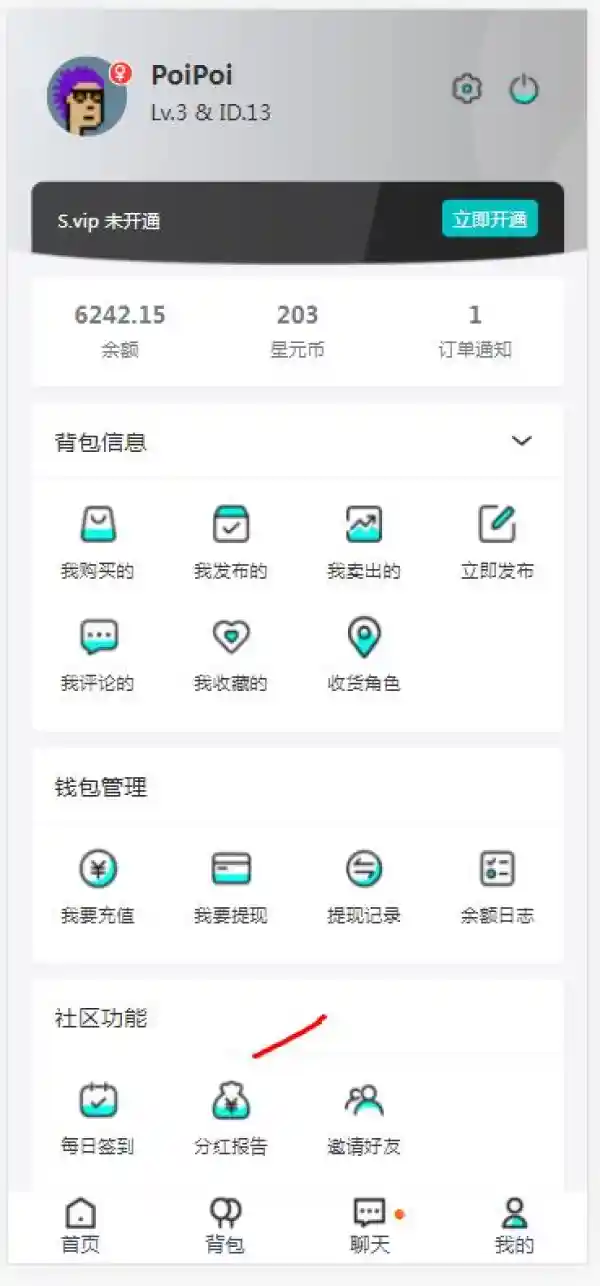Image resolution: width=600 pixels, height=1286 pixels.
Task: Select 我要充值 to recharge
Action: [x=98, y=885]
